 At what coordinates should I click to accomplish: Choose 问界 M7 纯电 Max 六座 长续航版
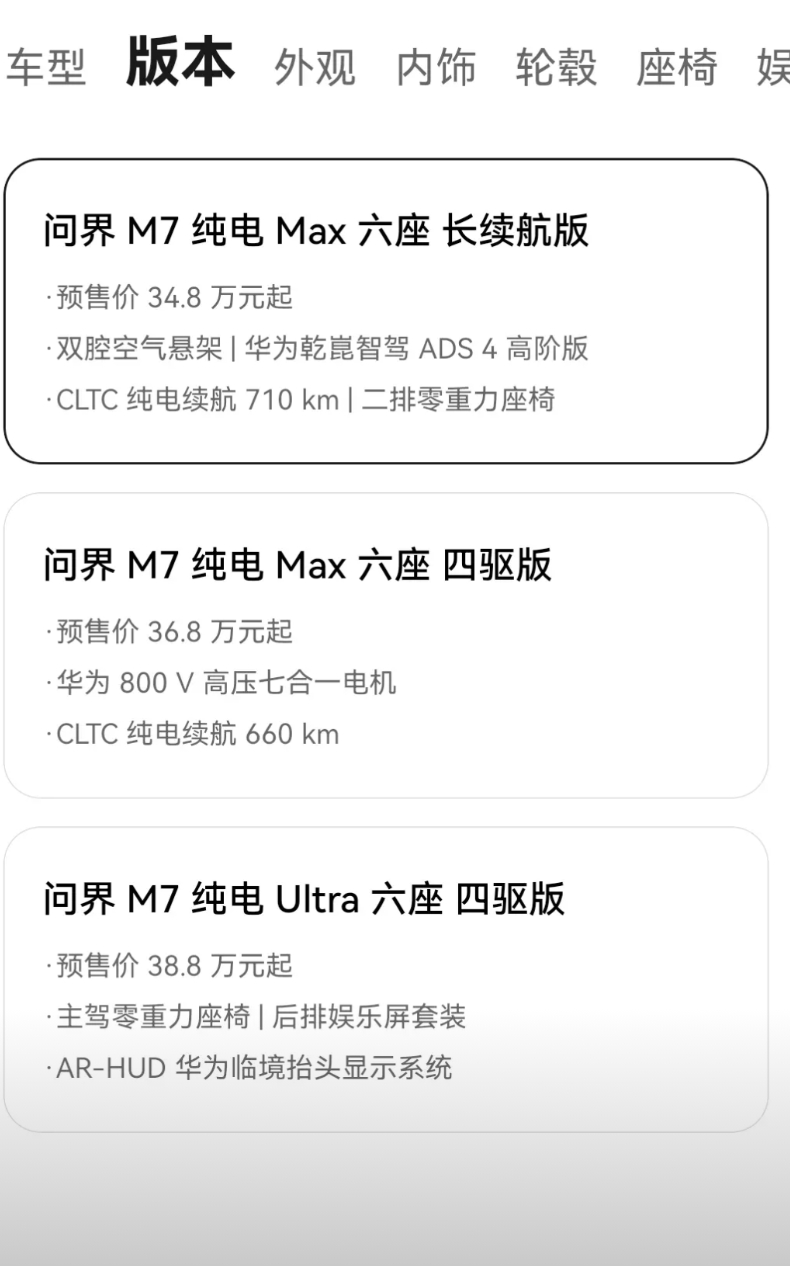click(x=386, y=311)
